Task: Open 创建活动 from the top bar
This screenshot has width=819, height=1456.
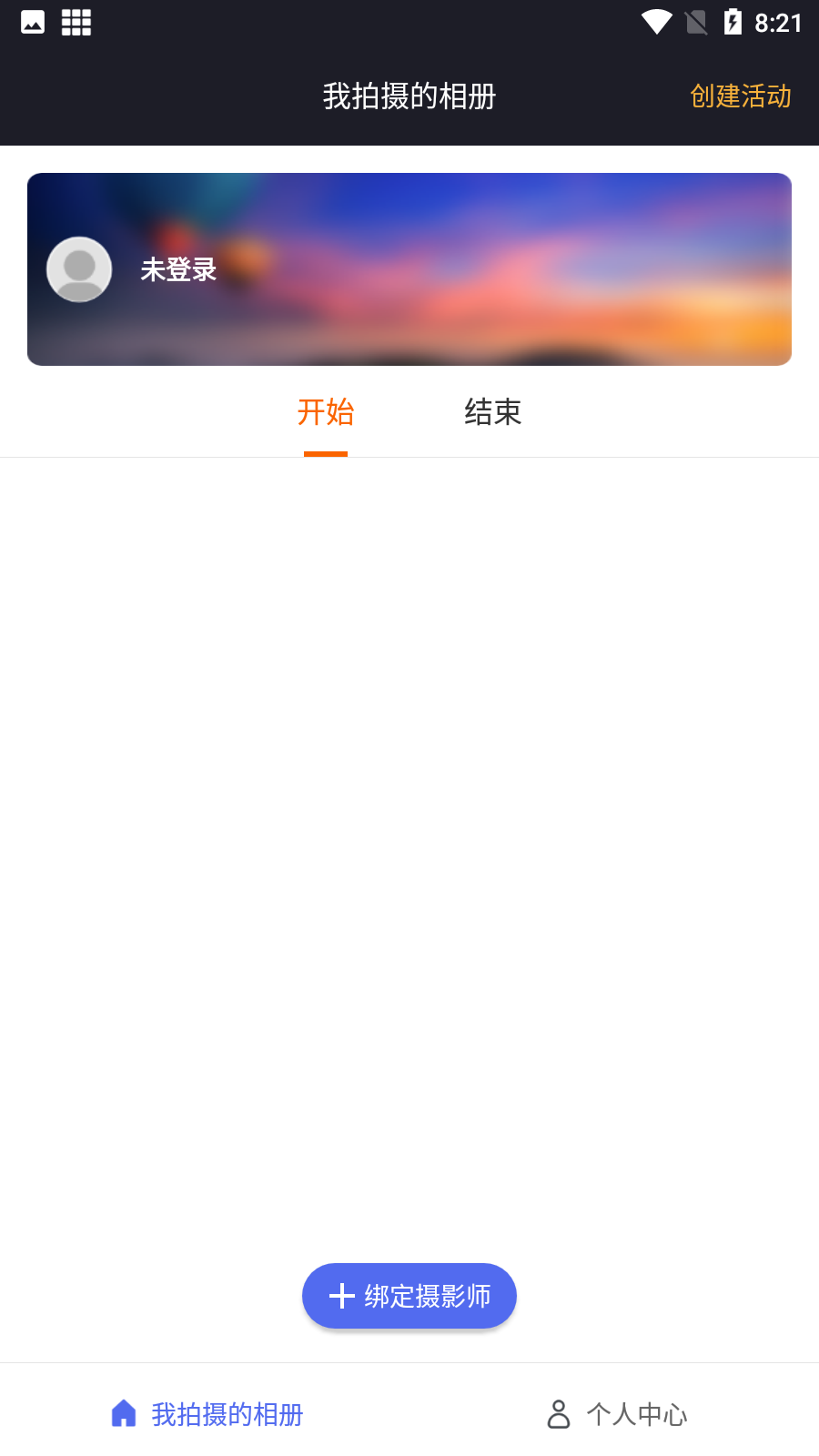Action: pos(740,96)
